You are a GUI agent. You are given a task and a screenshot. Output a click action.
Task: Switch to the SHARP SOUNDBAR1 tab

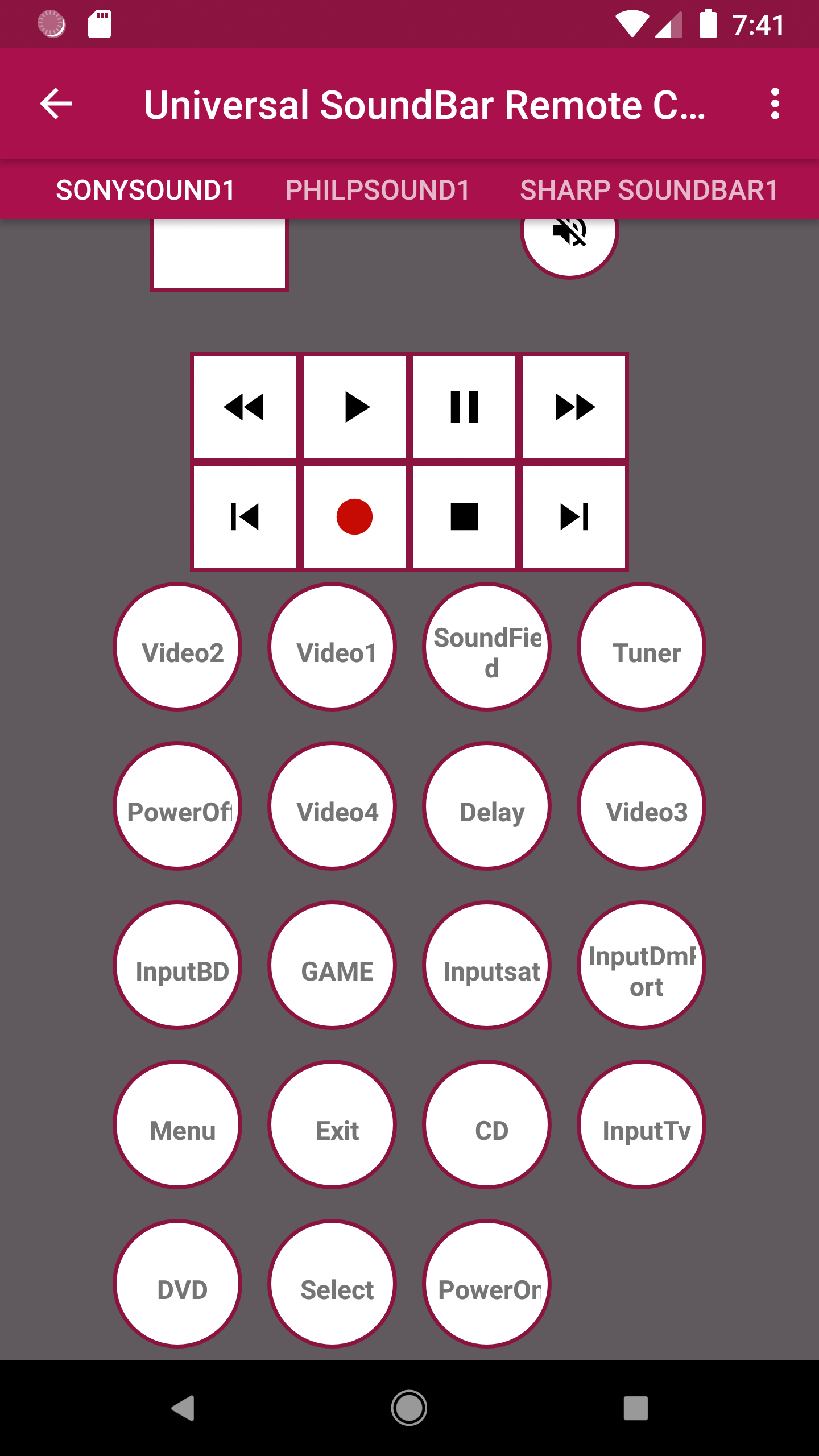[649, 190]
